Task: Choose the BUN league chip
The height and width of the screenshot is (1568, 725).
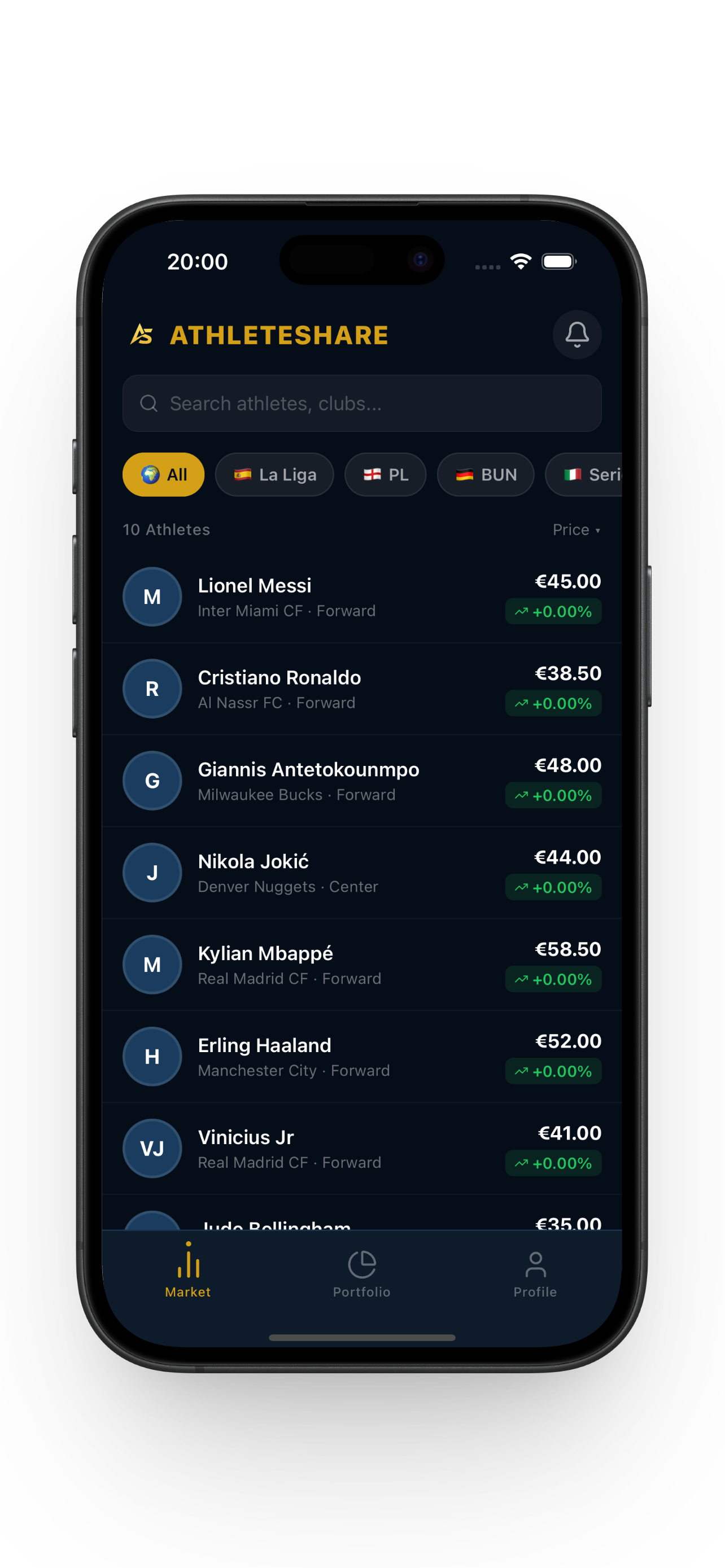Action: 486,474
